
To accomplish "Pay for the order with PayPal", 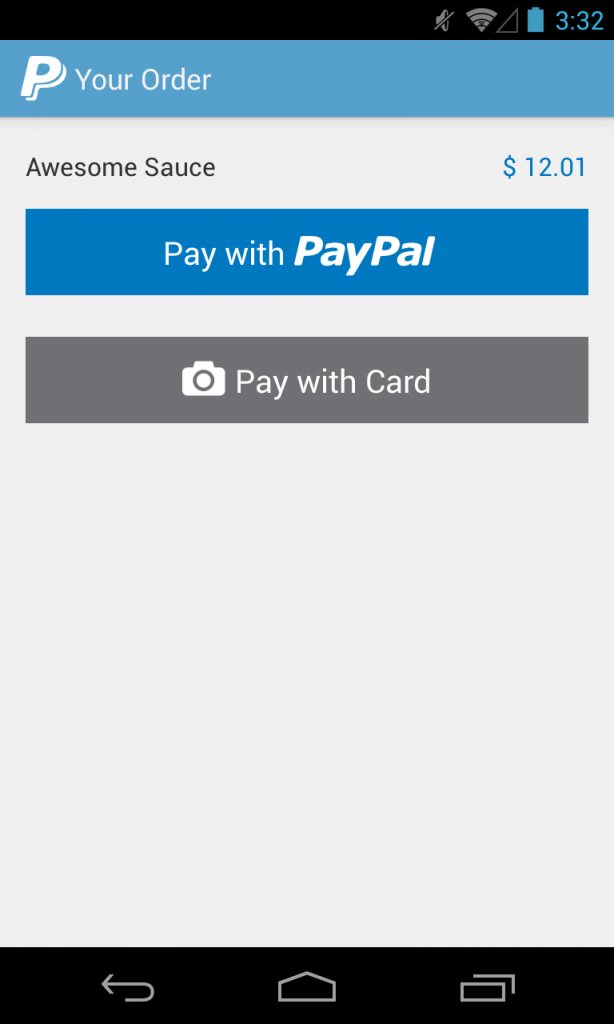I will pos(306,252).
